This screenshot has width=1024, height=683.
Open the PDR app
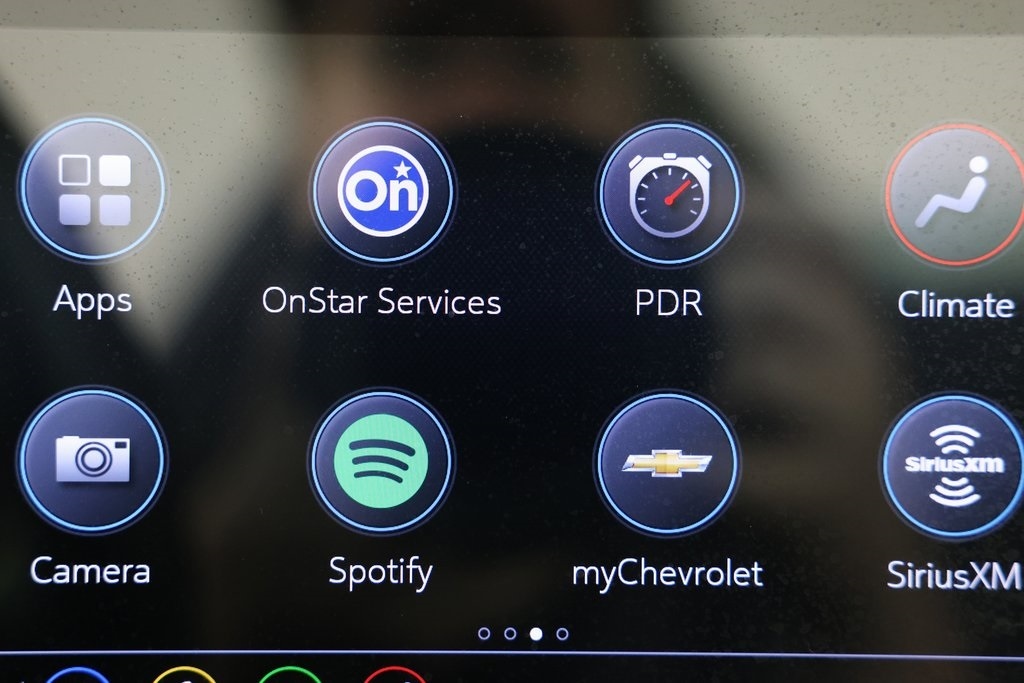coord(669,193)
